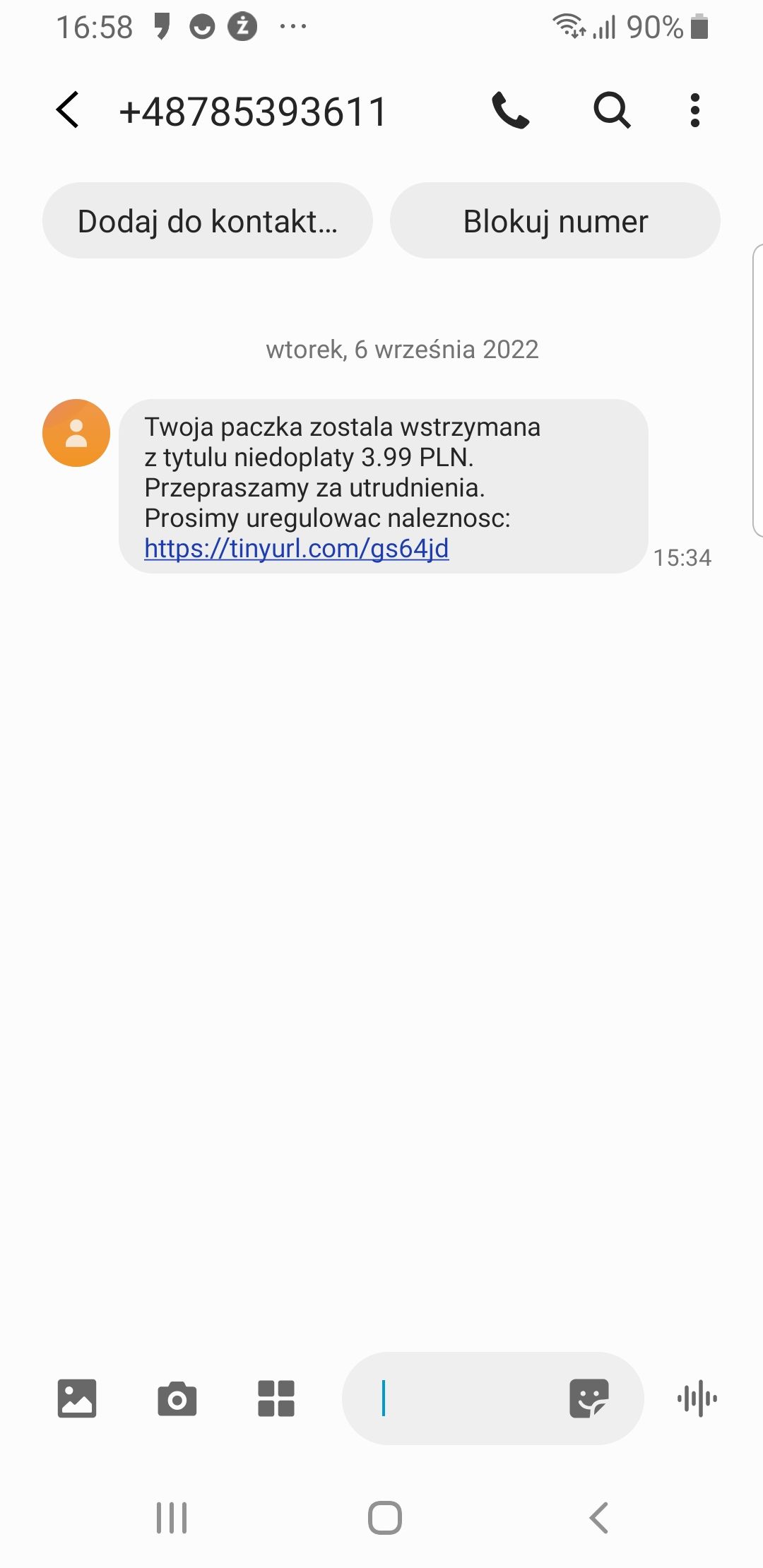The height and width of the screenshot is (1568, 763).
Task: Tap the date header 'wtorek, 6 września 2022'
Action: tap(401, 349)
